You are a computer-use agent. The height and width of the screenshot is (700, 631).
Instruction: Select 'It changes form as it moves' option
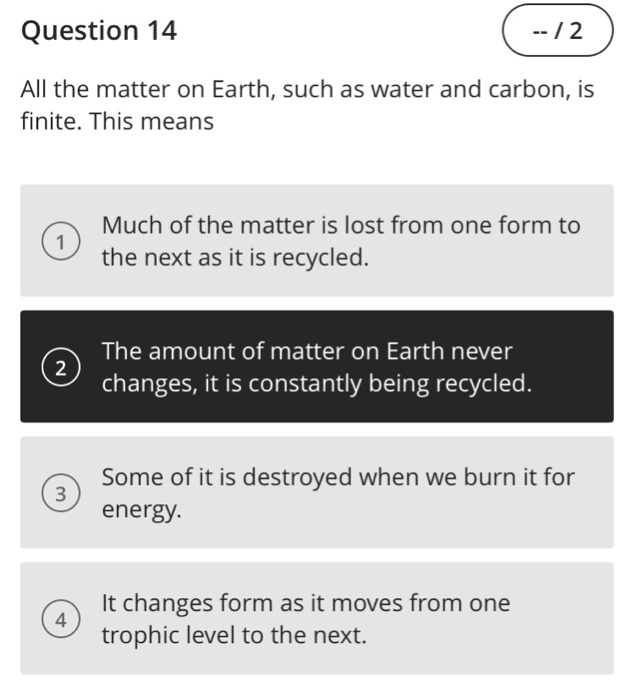pos(316,619)
